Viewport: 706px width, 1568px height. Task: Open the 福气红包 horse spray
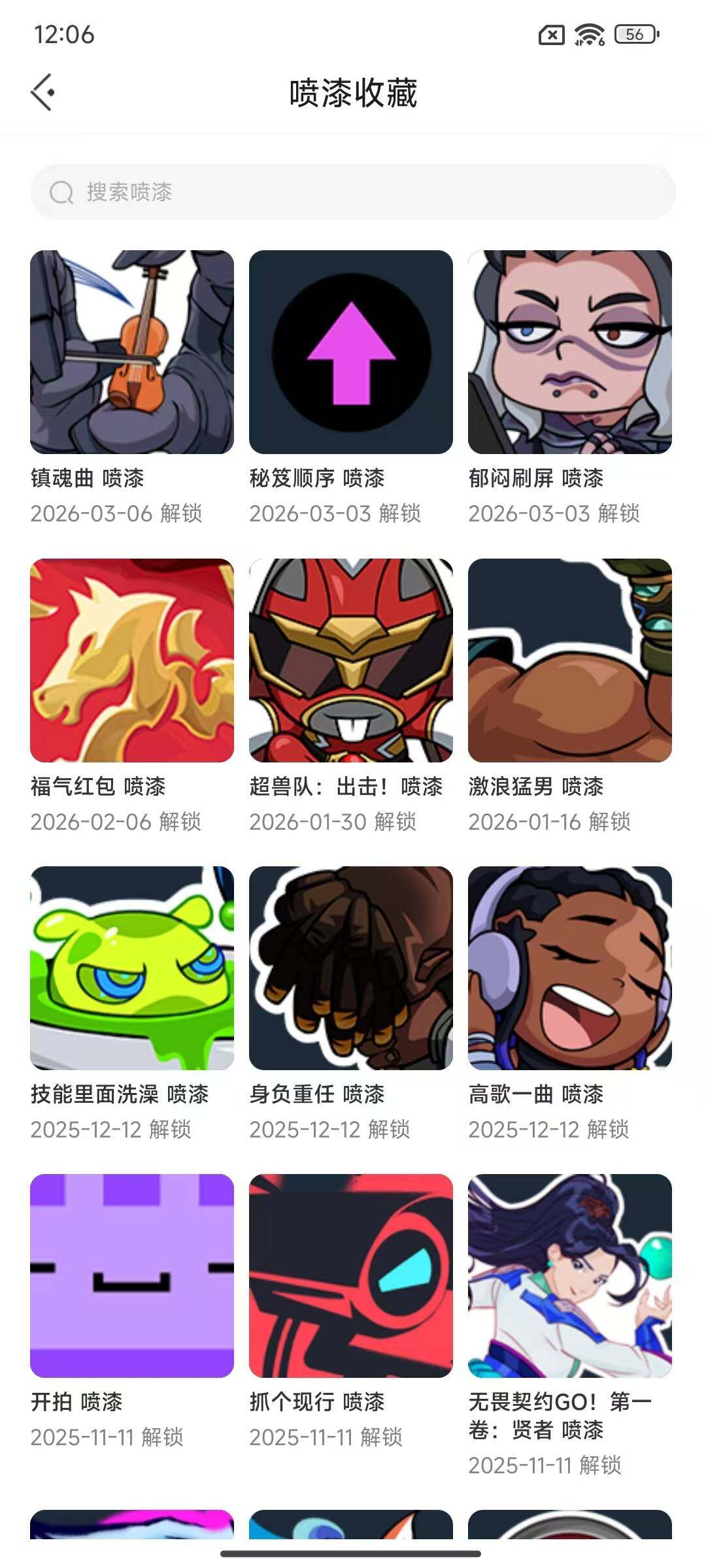coord(133,662)
